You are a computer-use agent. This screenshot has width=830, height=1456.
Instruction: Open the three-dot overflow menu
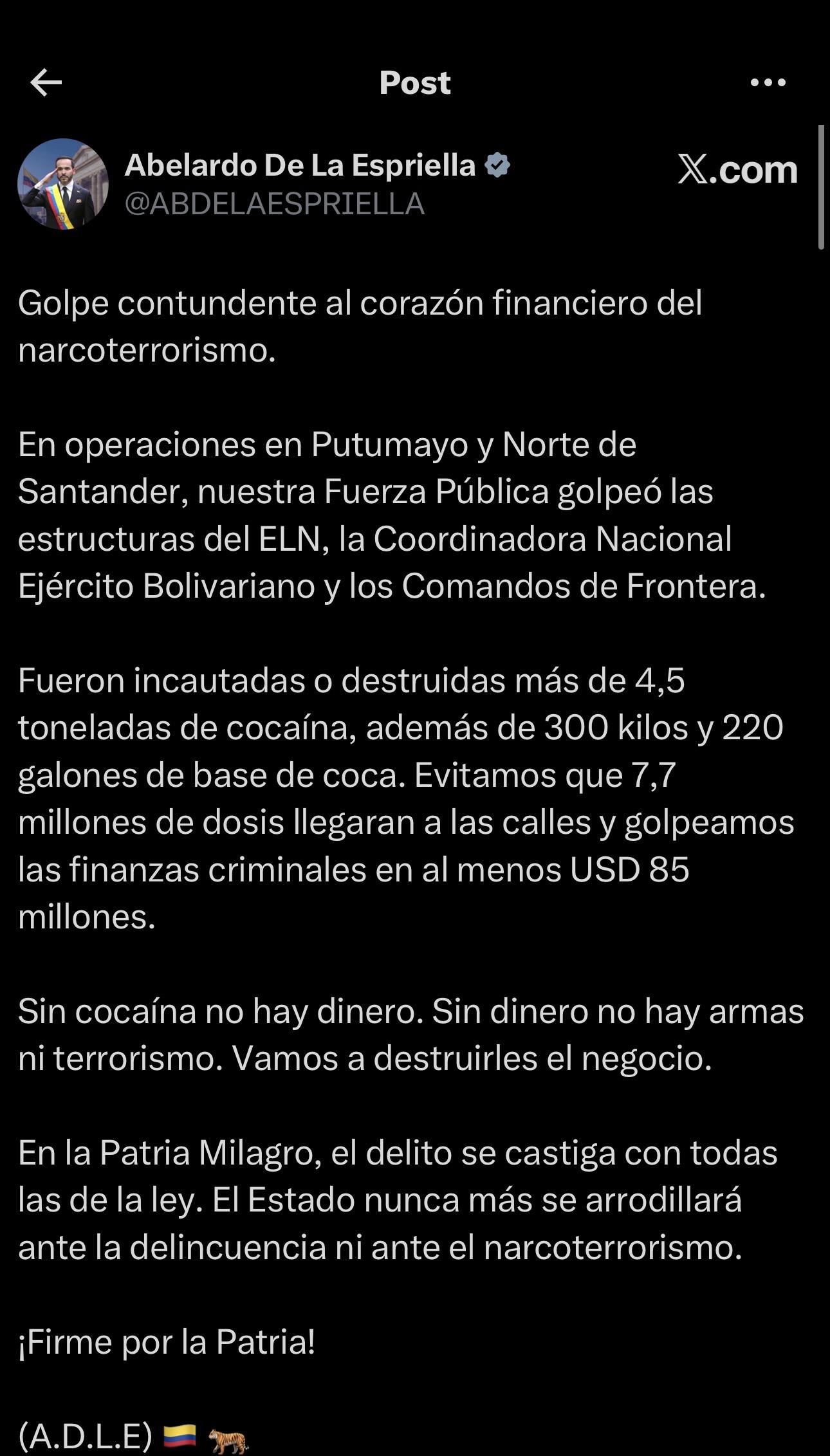click(x=768, y=82)
